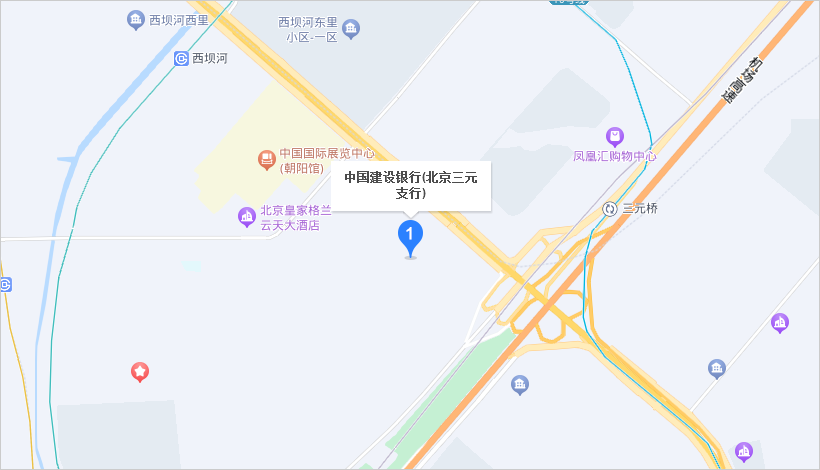Screen dimensions: 820x470
Task: Select 中国国际展览中心 on the map
Action: tap(266, 158)
